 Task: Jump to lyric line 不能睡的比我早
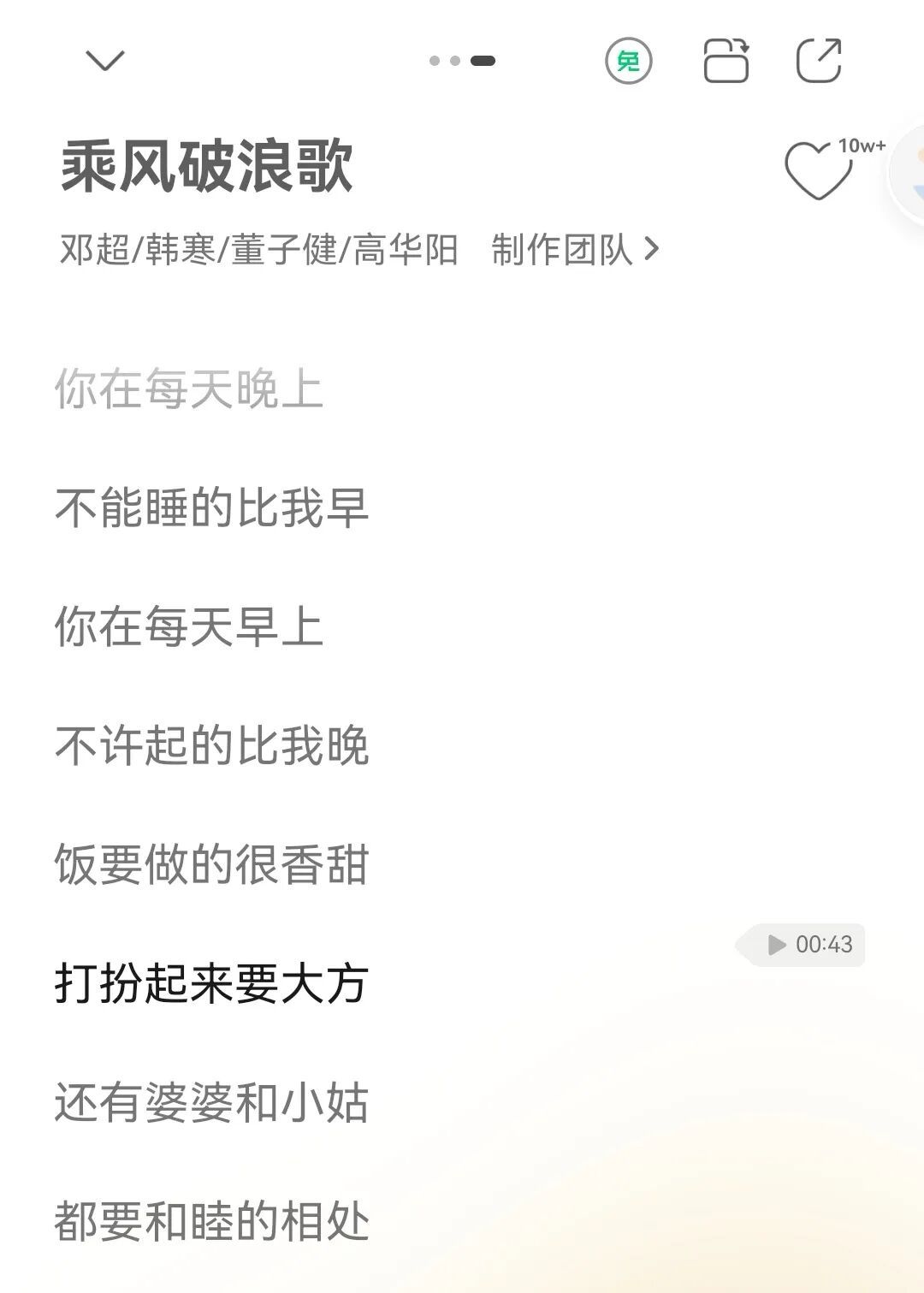click(211, 507)
